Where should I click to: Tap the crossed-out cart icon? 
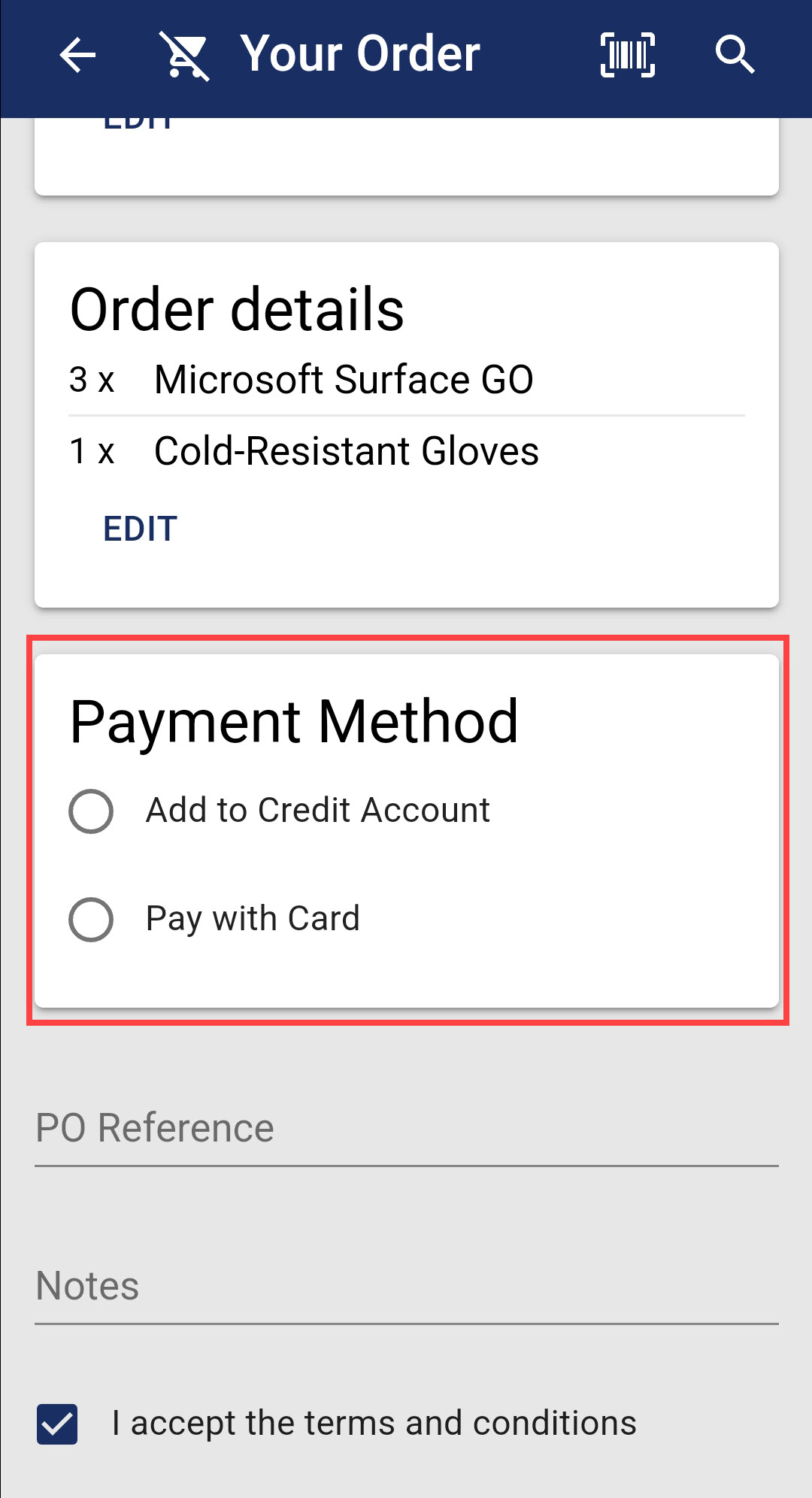pos(184,56)
